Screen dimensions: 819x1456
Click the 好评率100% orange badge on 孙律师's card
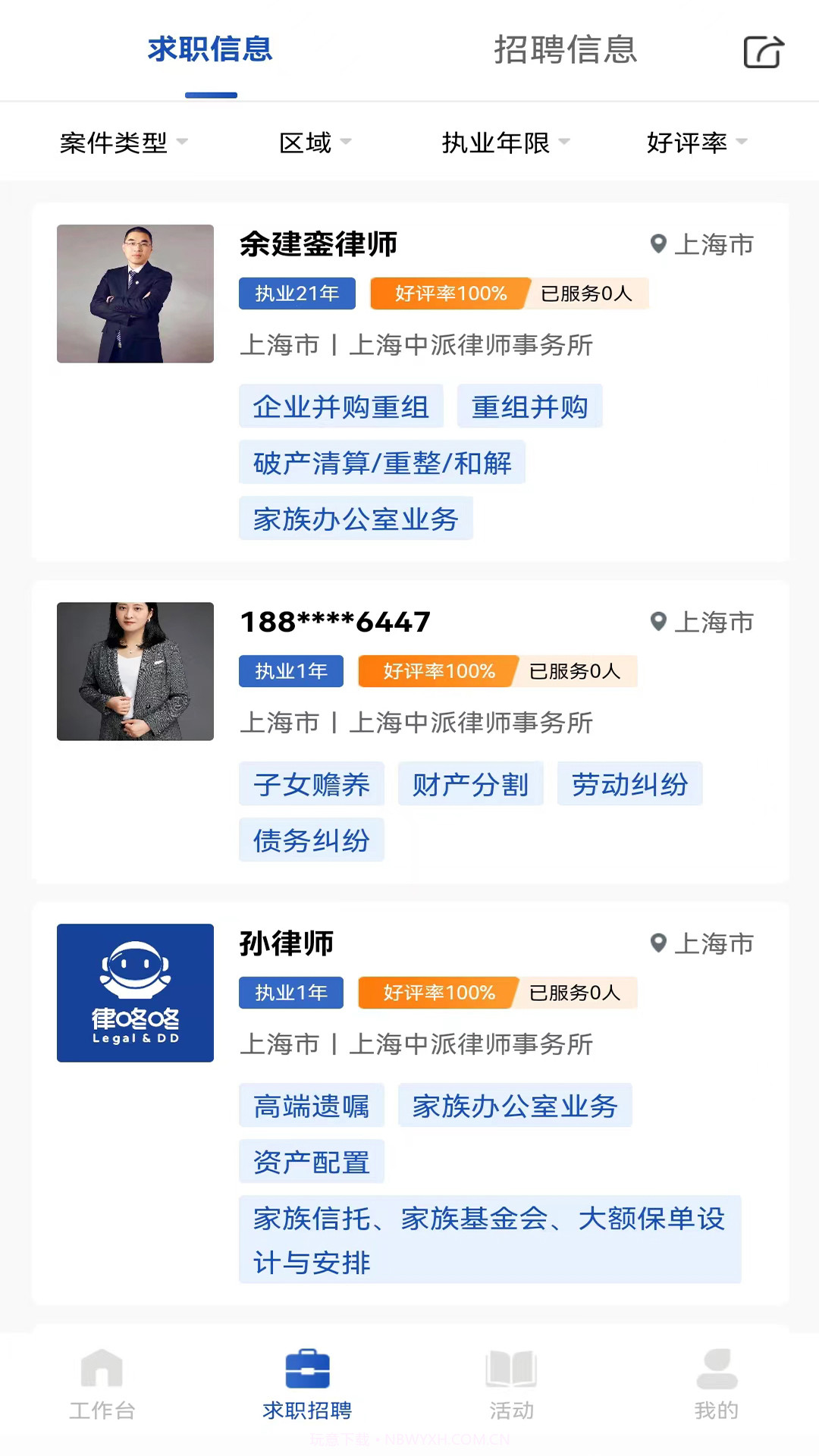[x=438, y=992]
